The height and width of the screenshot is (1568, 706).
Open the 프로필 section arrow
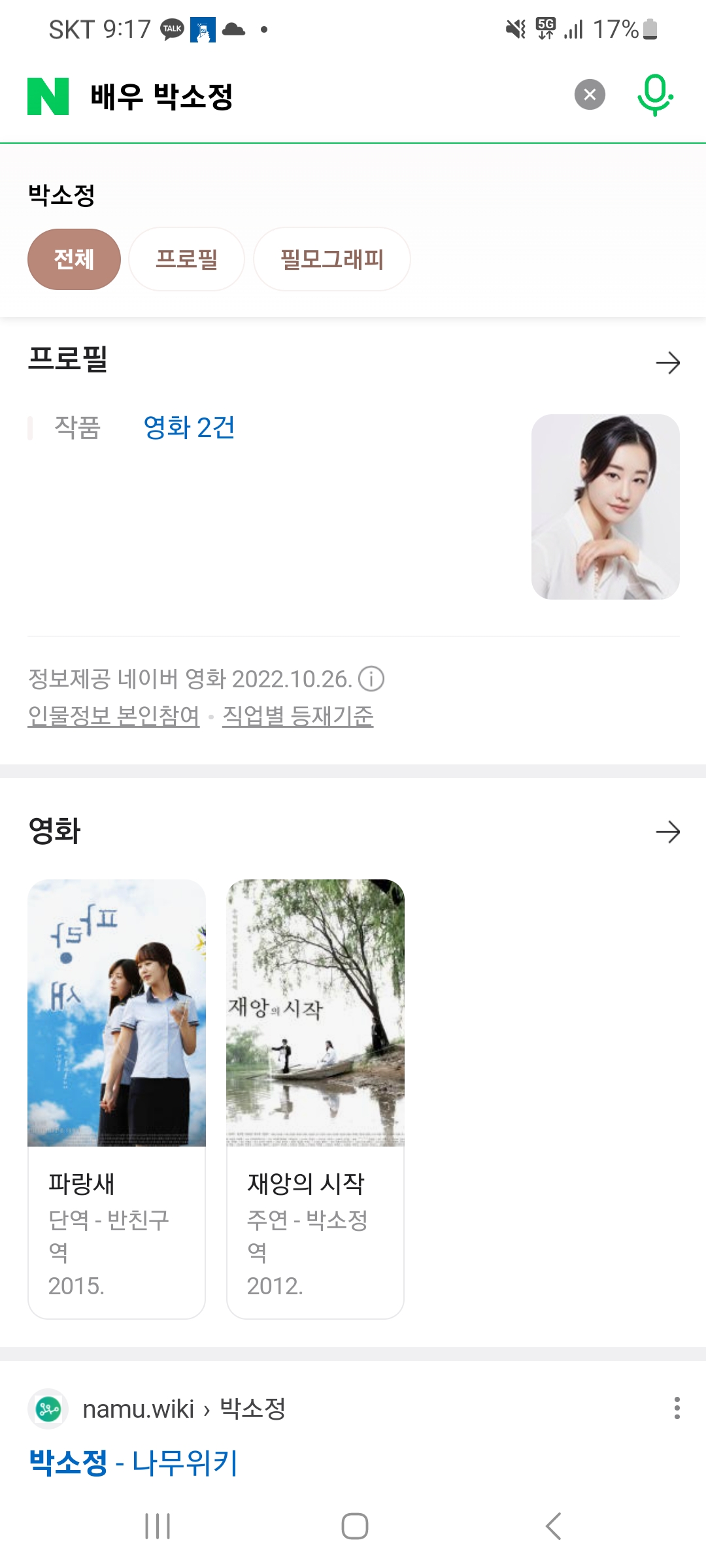coord(667,363)
